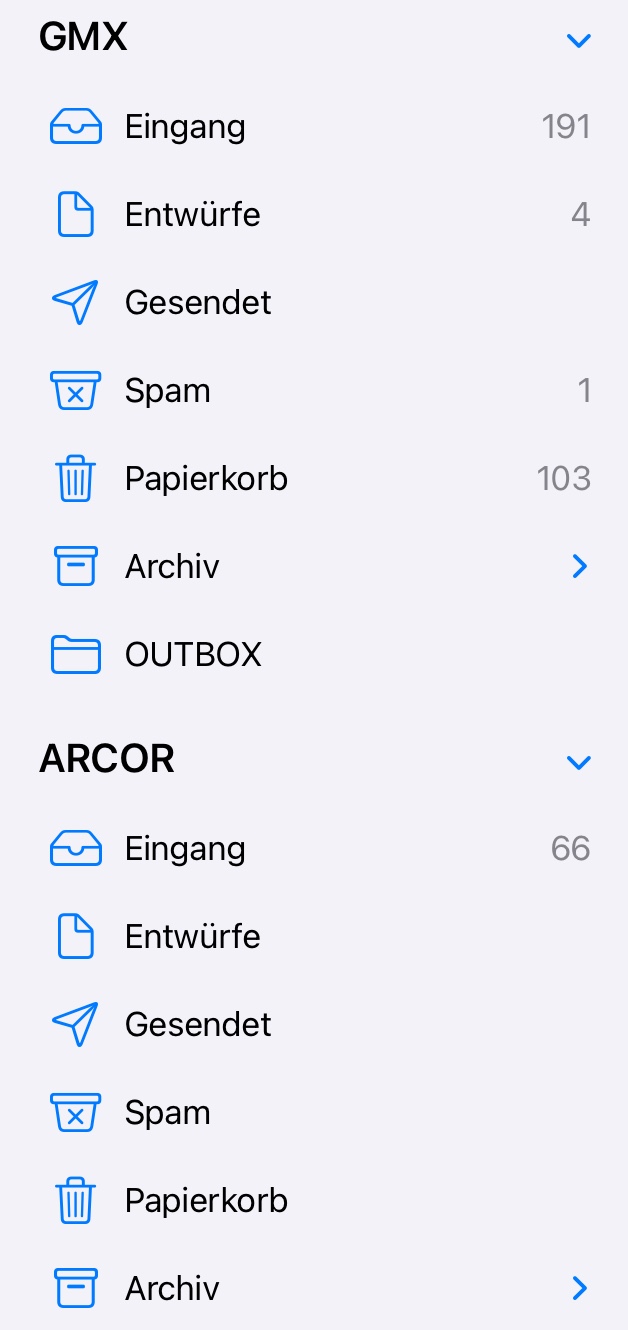Open GMX Entwürfe drafts folder
The image size is (628, 1330).
tap(192, 215)
